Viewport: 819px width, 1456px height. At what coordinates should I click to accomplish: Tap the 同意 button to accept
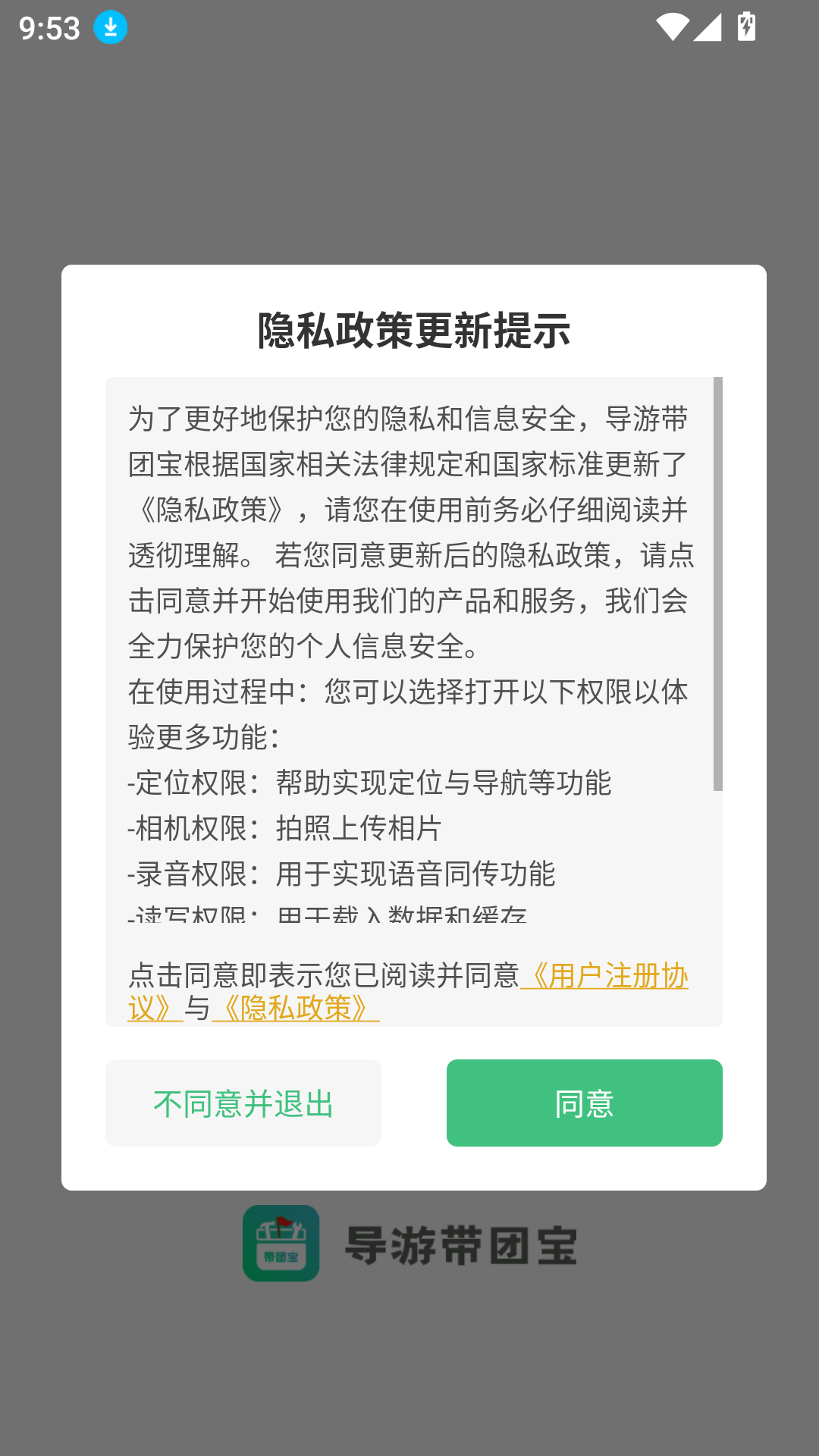[584, 1103]
